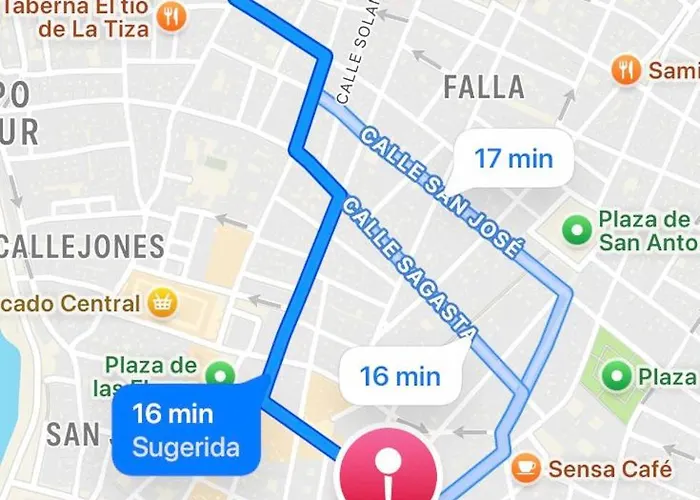Tap the 16 min Sugerida route label
700x500 pixels.
(186, 430)
